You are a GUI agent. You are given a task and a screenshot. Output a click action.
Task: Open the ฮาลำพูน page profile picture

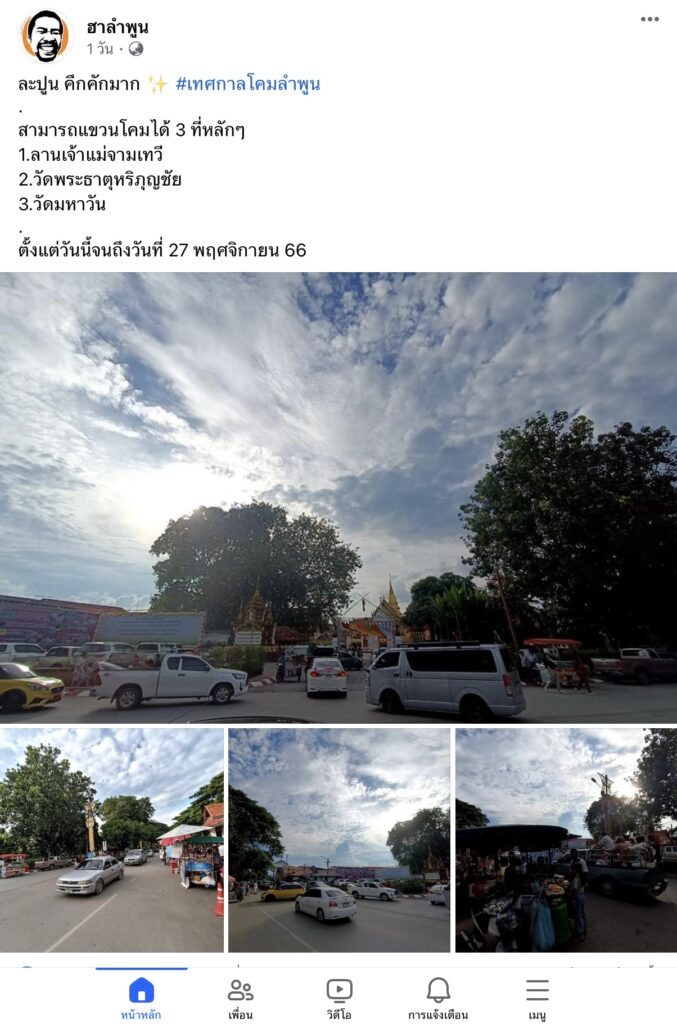point(45,36)
